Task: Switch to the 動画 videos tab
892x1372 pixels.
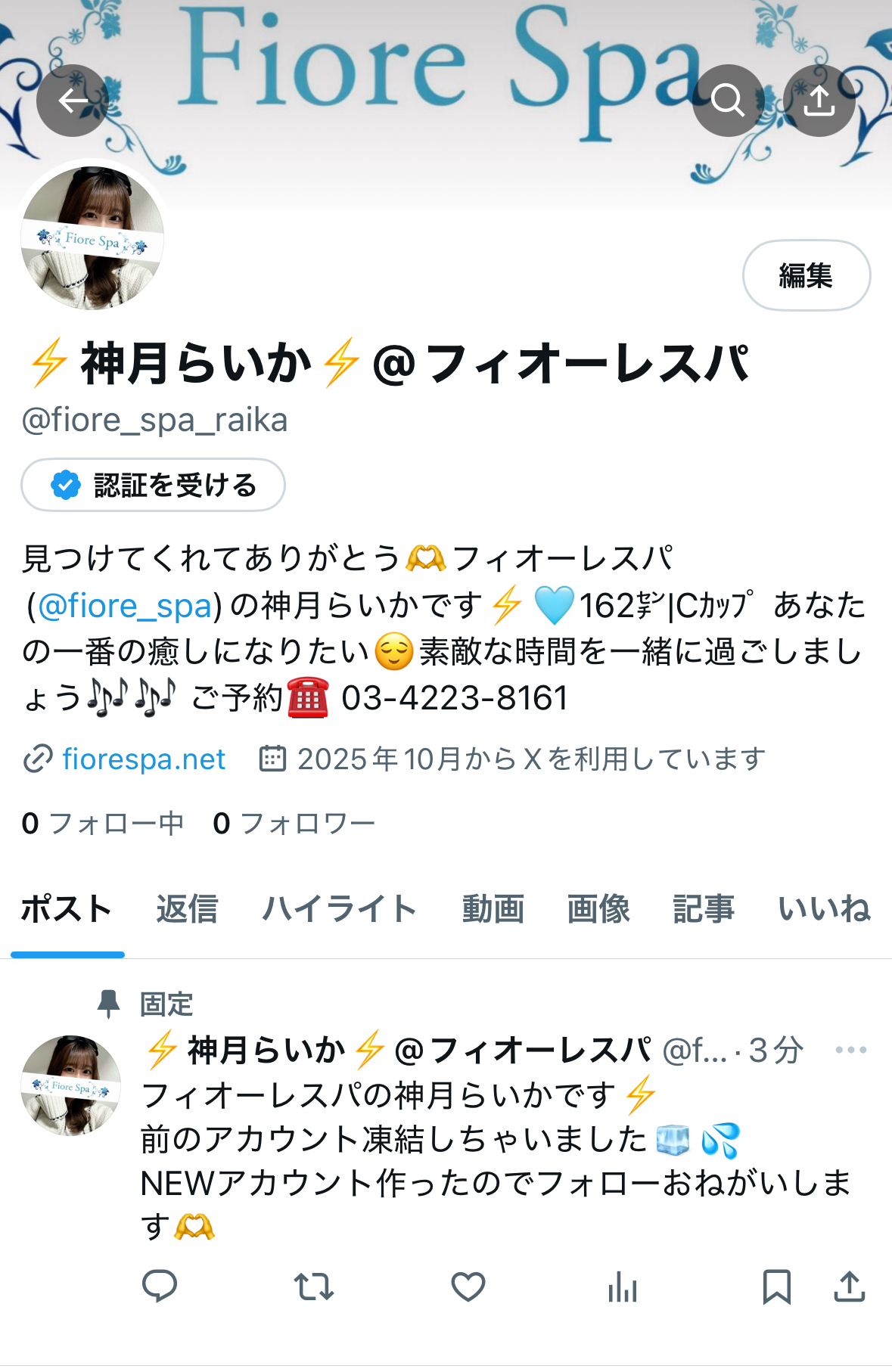Action: (493, 908)
